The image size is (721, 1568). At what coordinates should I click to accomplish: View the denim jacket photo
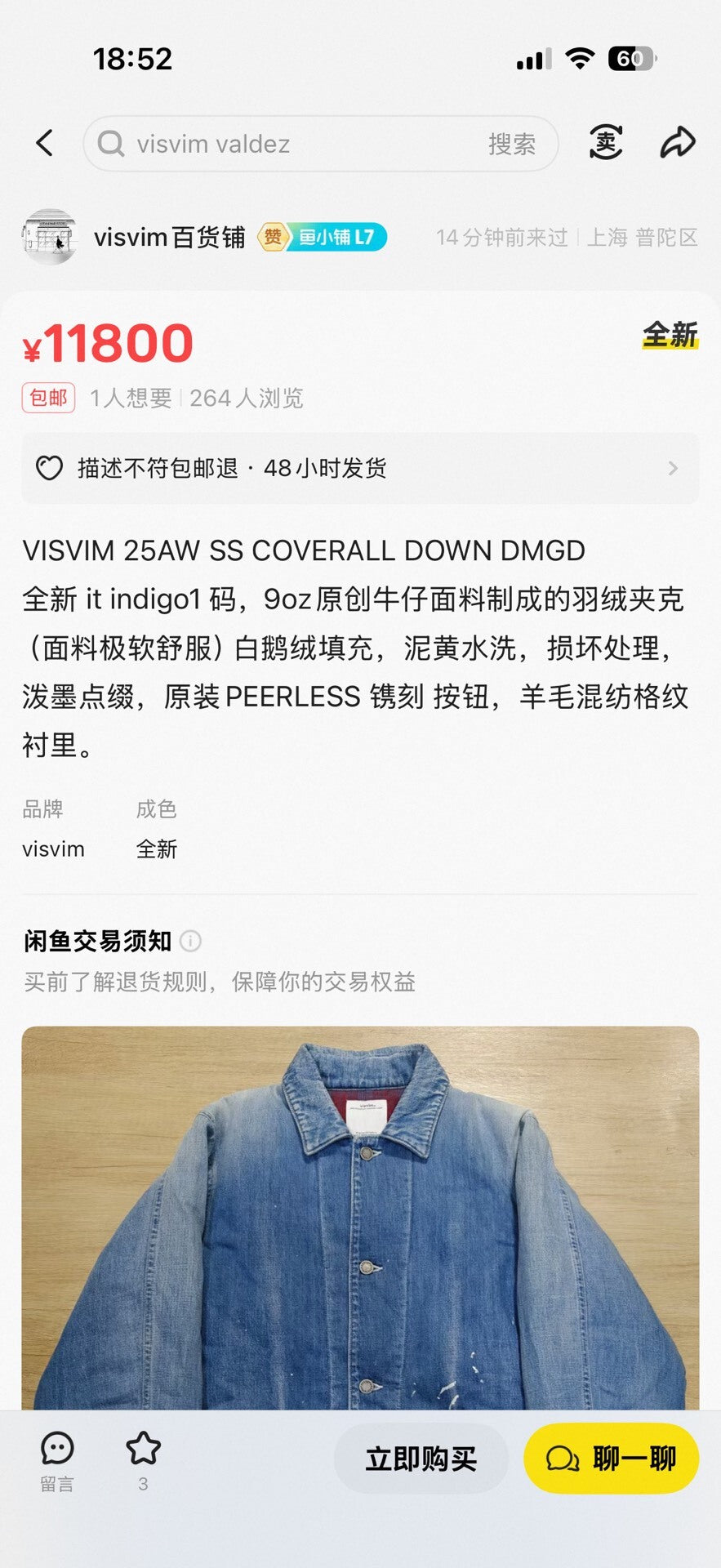pyautogui.click(x=360, y=1217)
